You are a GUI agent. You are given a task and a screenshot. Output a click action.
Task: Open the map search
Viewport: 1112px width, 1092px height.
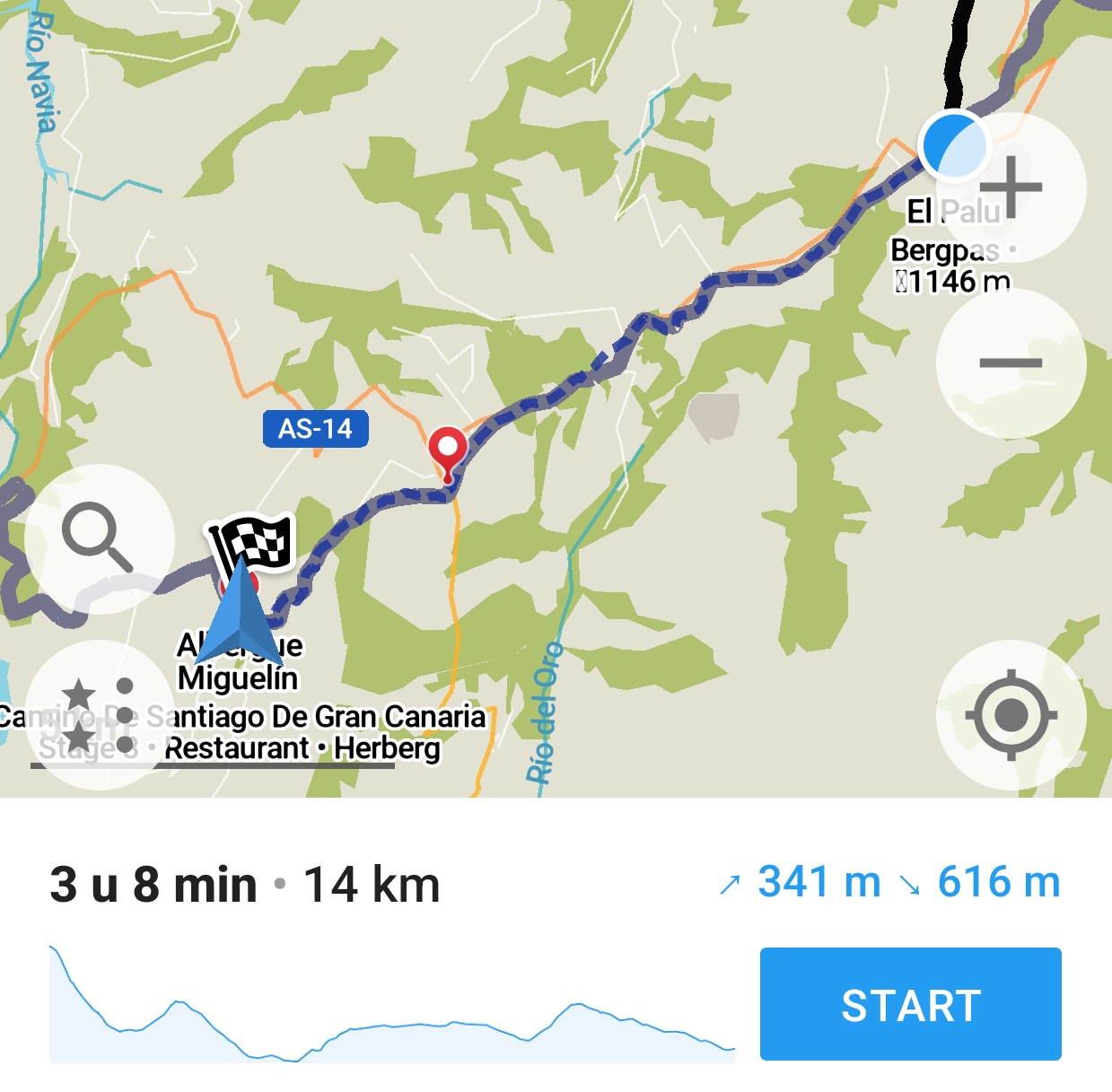click(99, 538)
